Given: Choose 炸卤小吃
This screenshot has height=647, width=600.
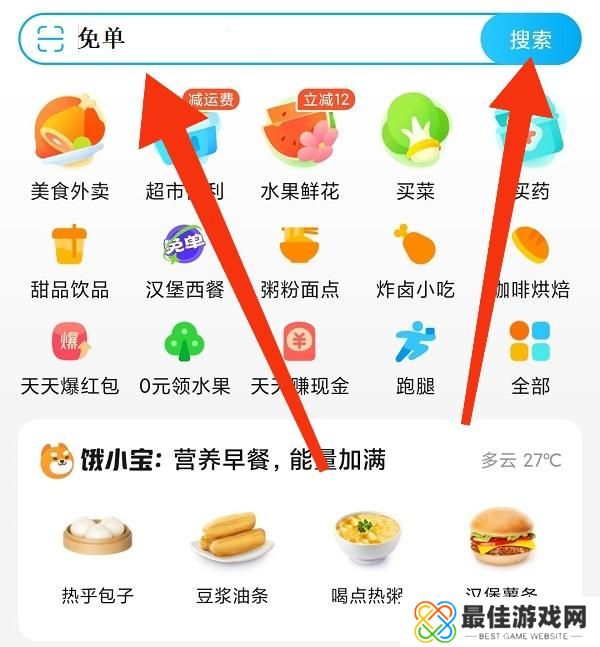Looking at the screenshot, I should (x=415, y=260).
